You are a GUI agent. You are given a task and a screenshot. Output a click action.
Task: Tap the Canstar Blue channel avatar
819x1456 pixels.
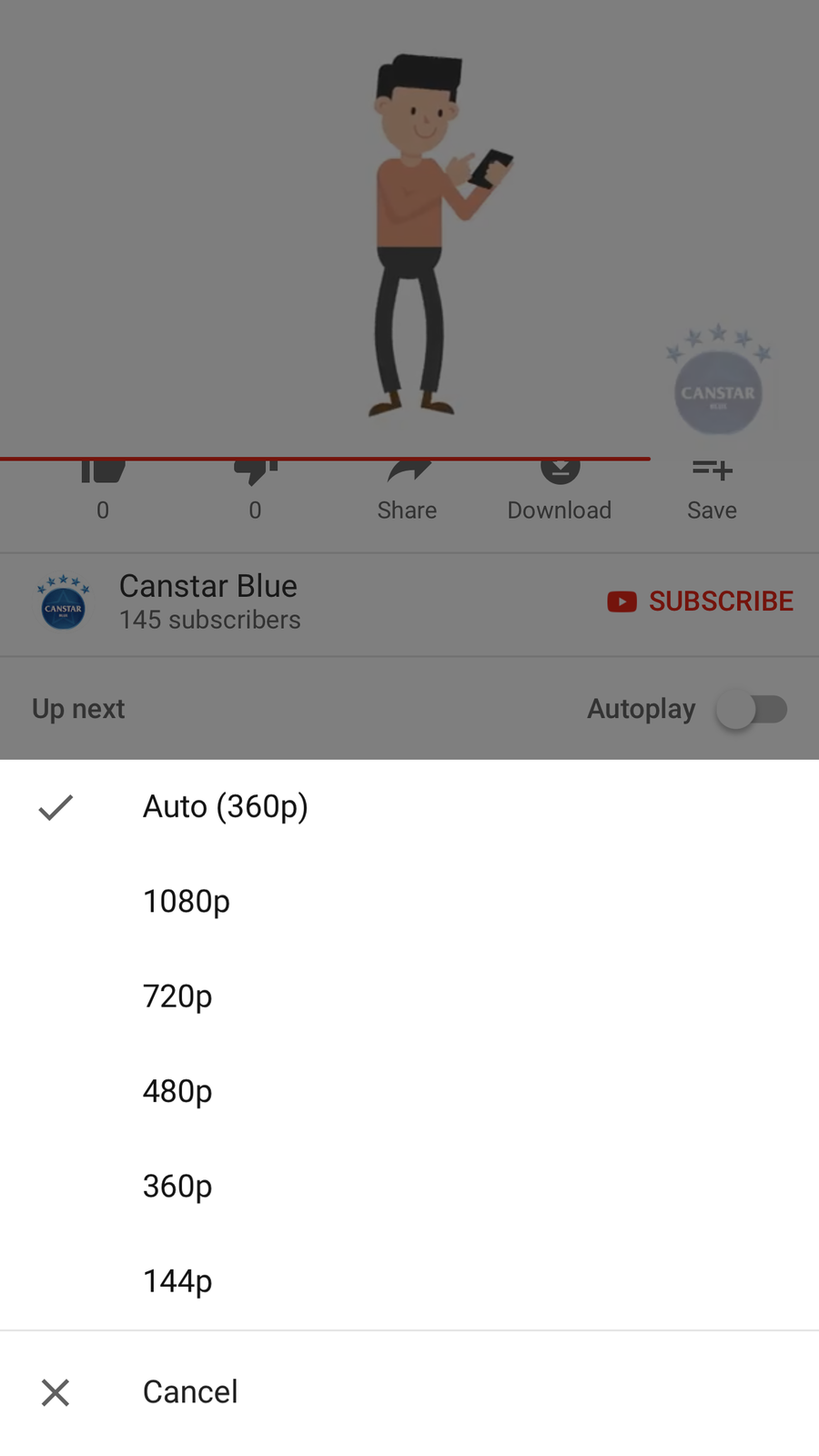pyautogui.click(x=62, y=602)
